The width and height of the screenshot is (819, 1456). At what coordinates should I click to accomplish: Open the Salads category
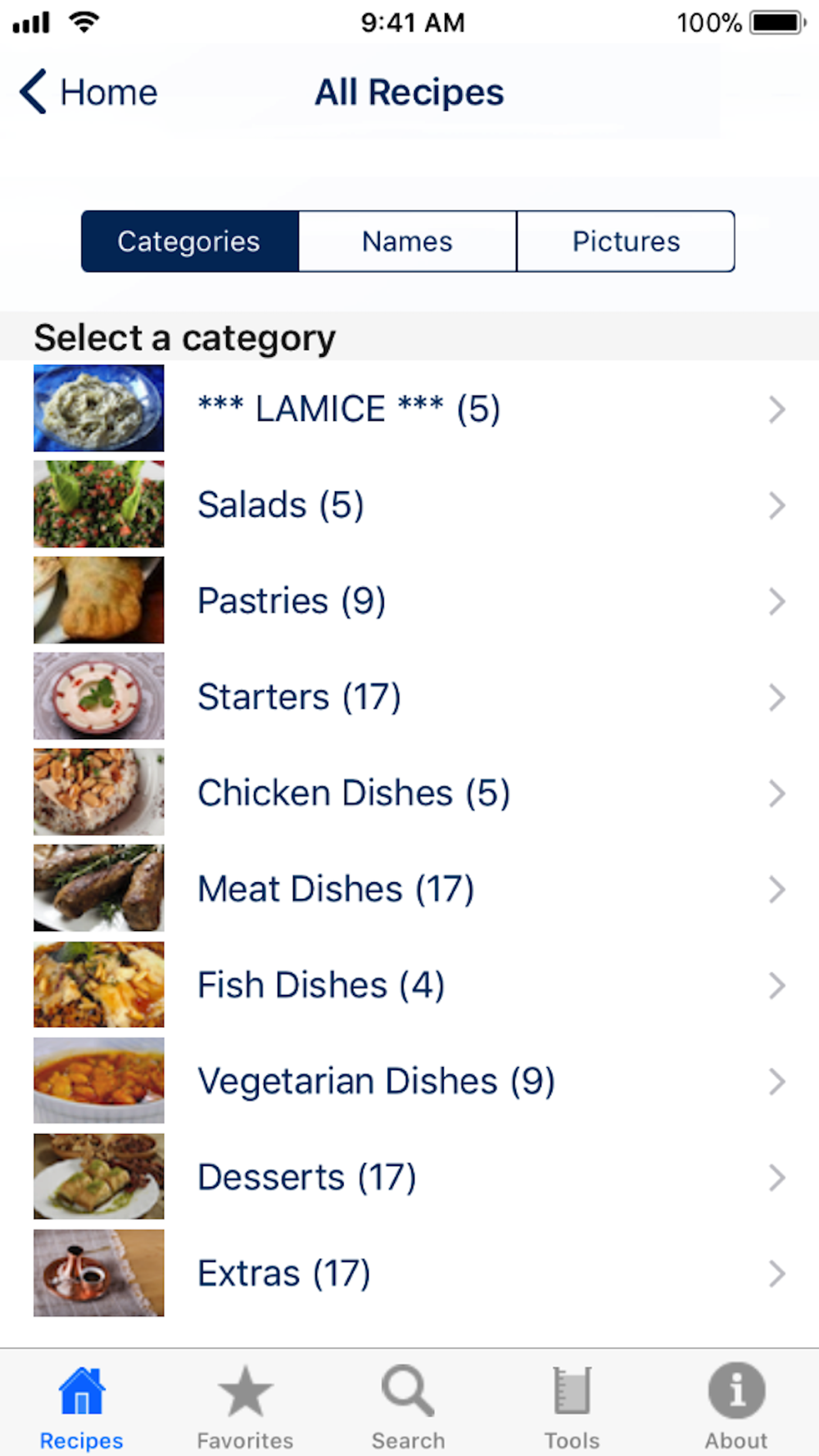point(409,504)
